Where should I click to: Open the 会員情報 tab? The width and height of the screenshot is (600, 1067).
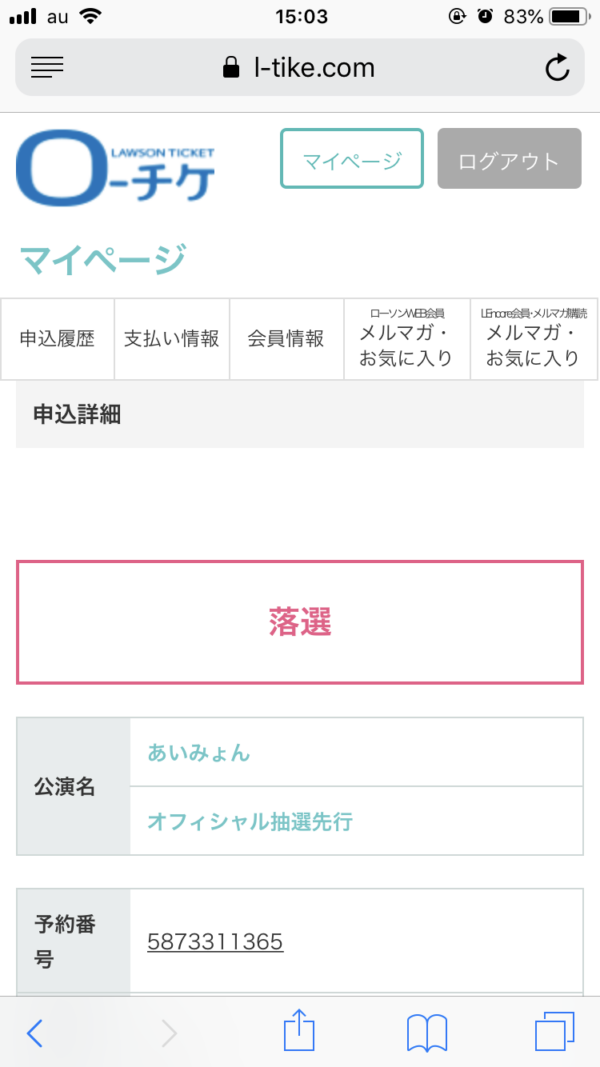[x=286, y=339]
